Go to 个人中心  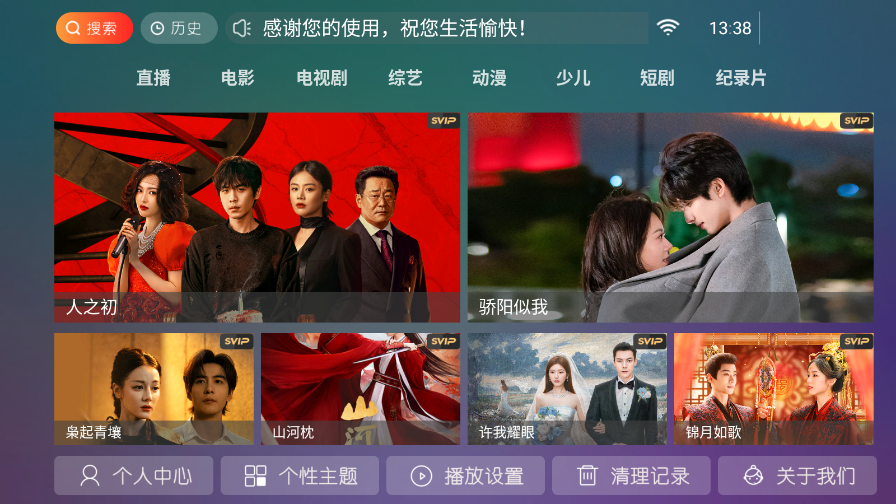pos(134,475)
